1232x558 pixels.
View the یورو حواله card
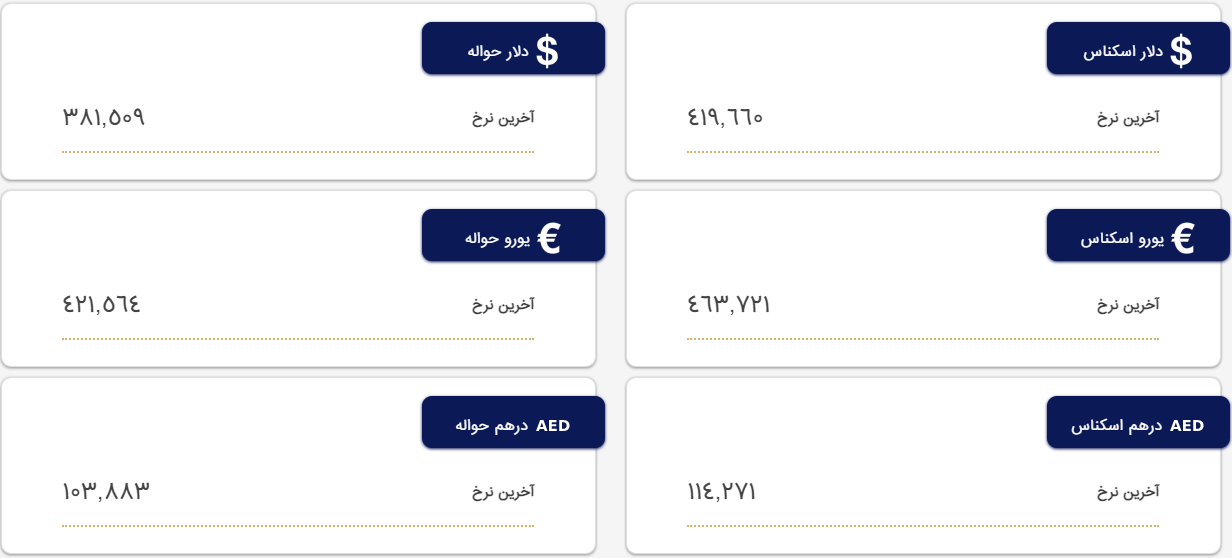tap(513, 236)
